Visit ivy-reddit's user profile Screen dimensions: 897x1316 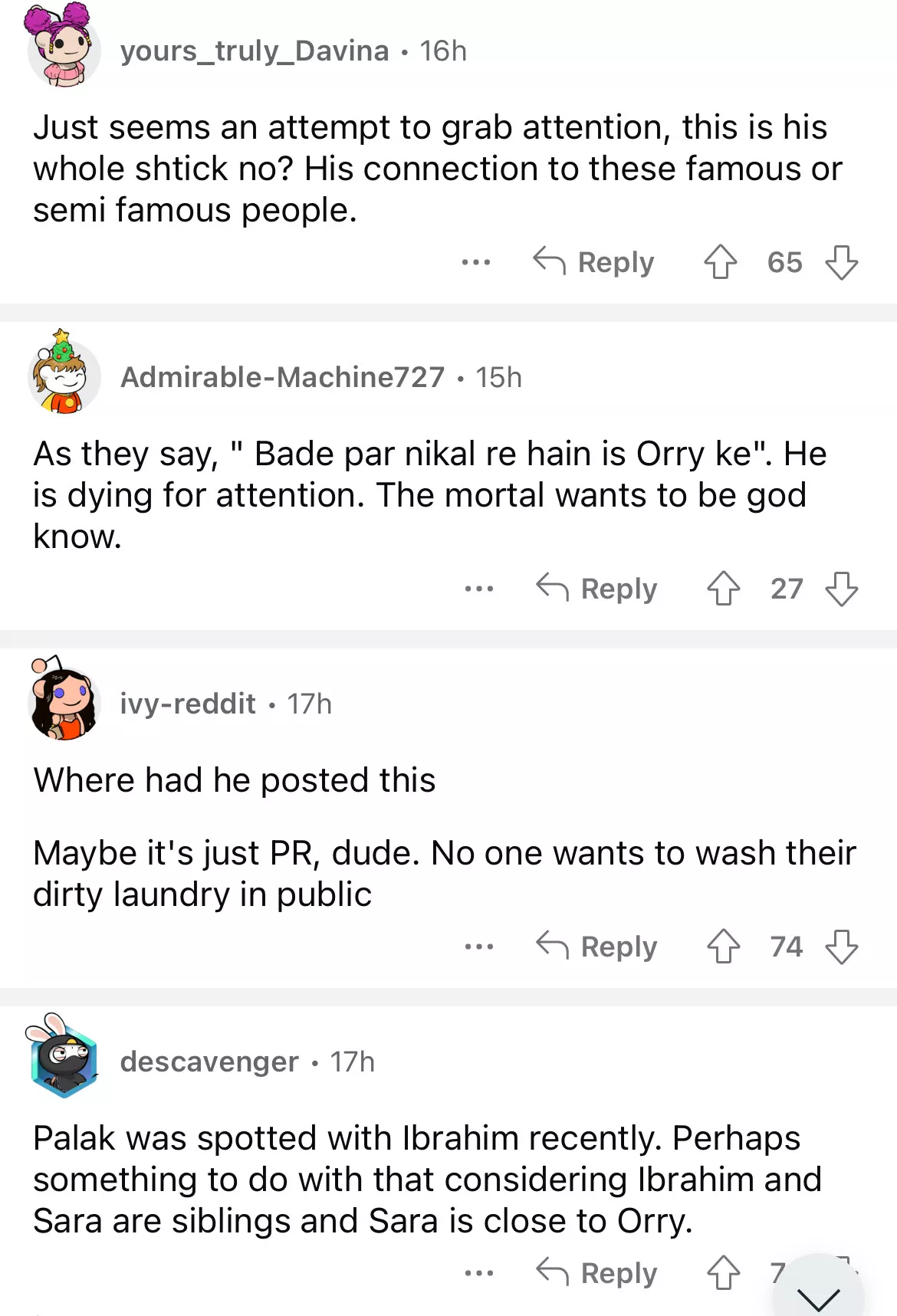point(188,704)
